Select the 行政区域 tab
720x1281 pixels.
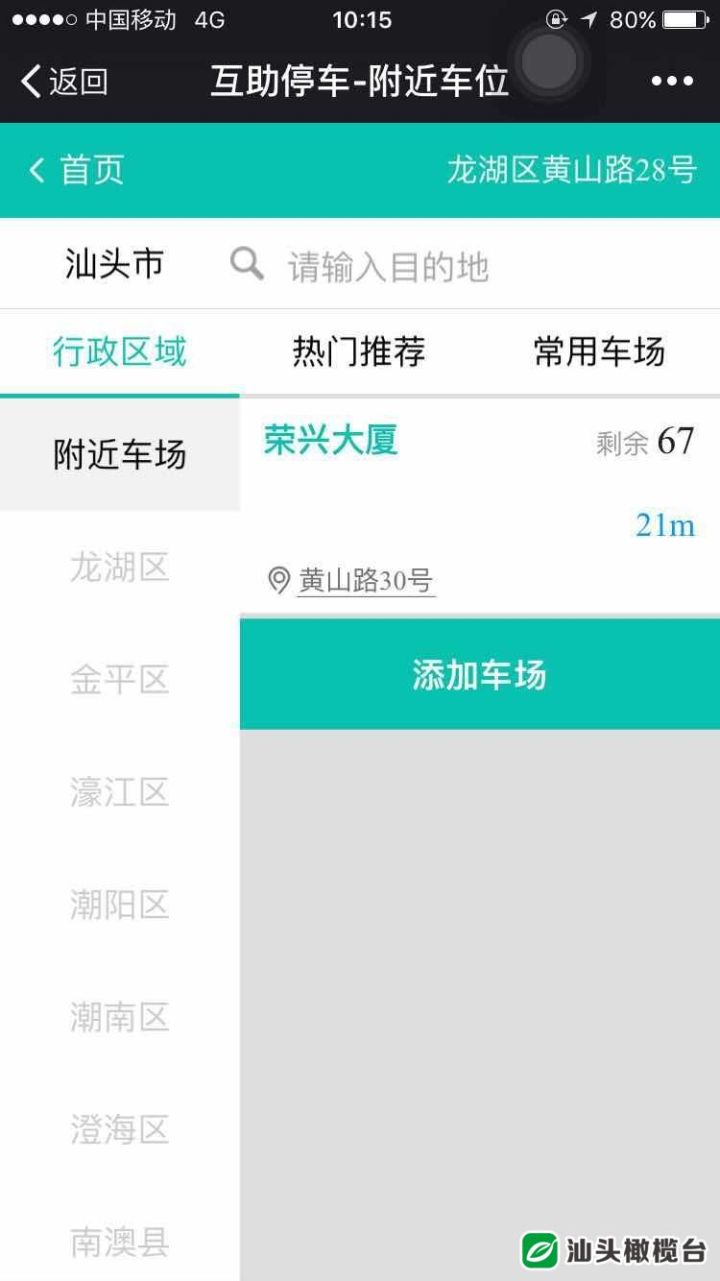119,351
